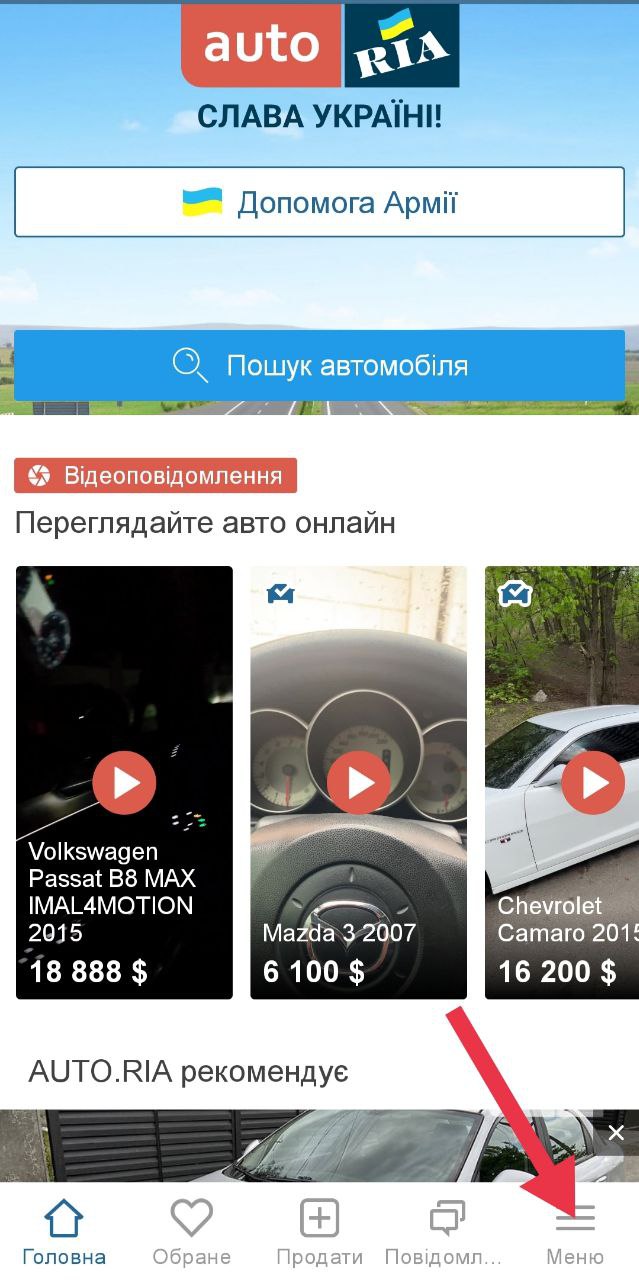
Task: Go to the Продати tab
Action: [x=319, y=1232]
